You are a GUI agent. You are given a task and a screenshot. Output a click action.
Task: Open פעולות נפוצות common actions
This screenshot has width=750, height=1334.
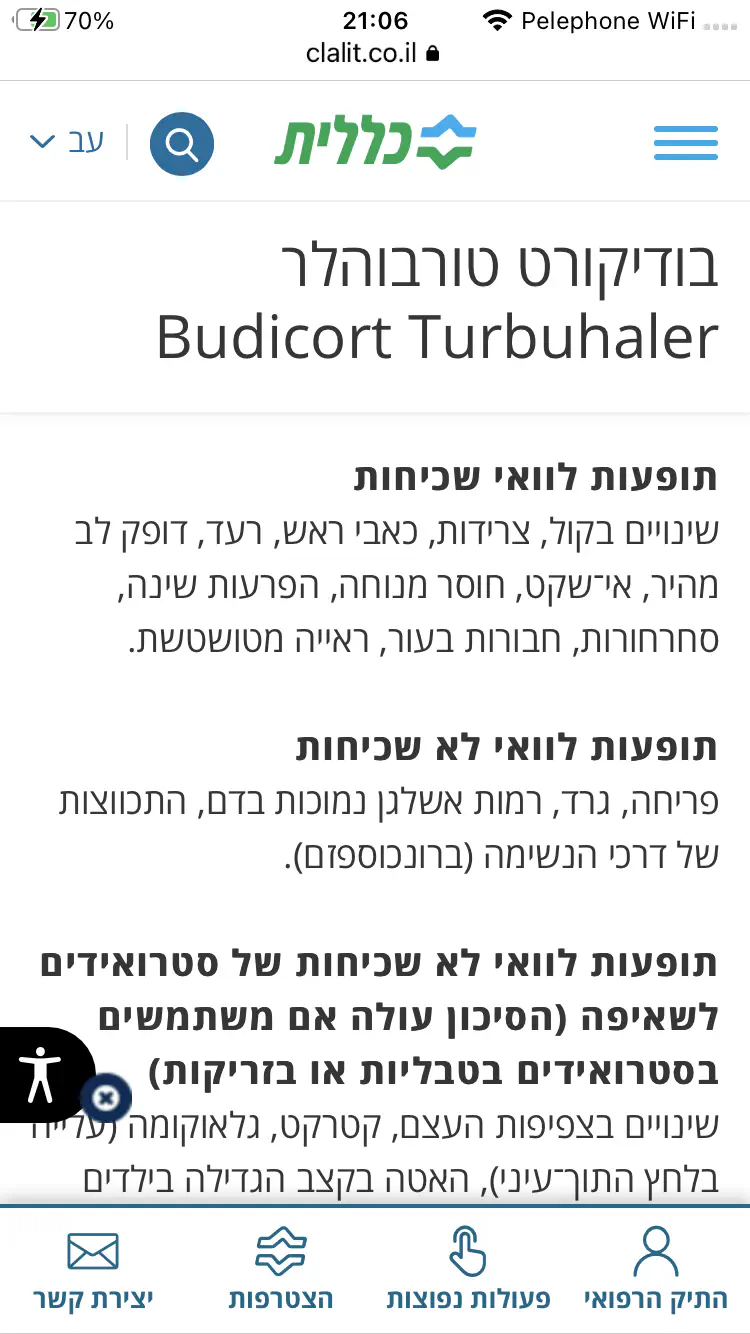[468, 1270]
